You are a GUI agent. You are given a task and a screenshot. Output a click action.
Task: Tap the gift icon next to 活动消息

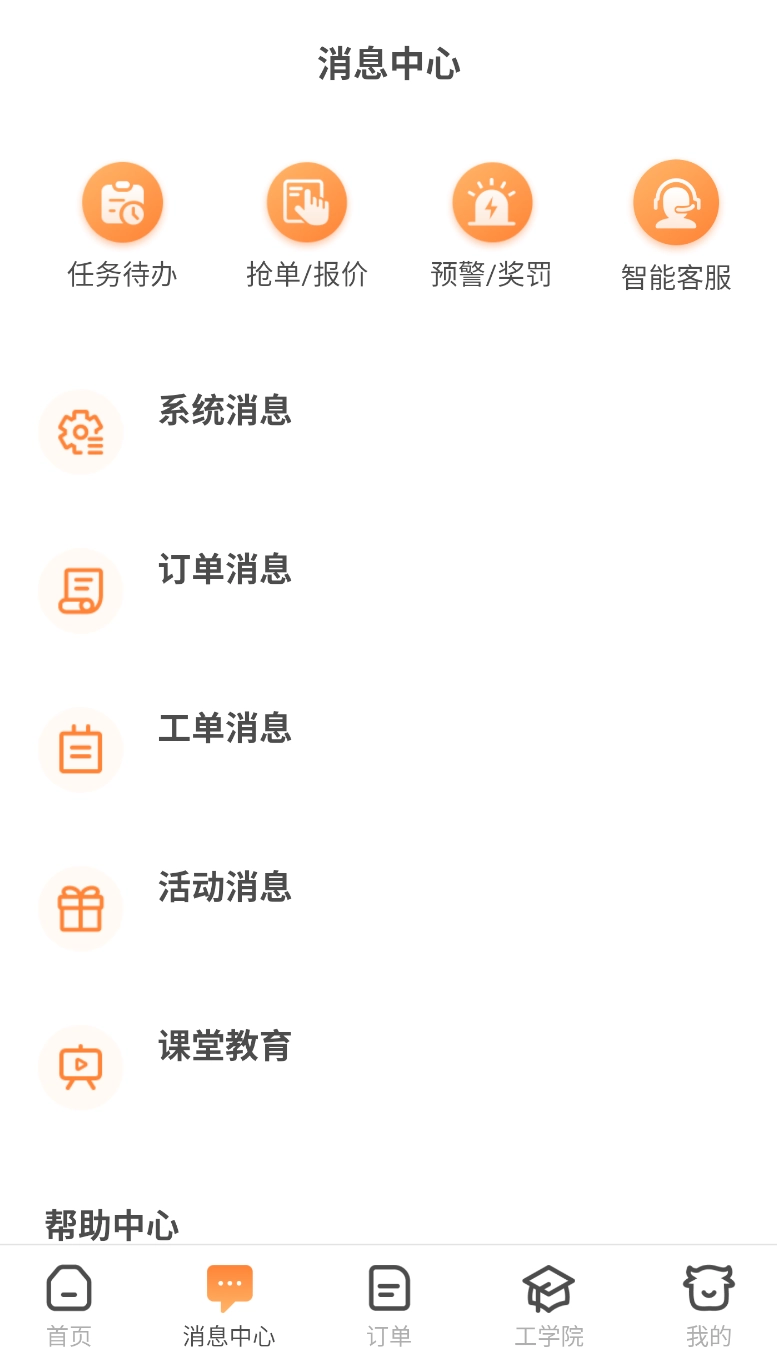coord(80,908)
